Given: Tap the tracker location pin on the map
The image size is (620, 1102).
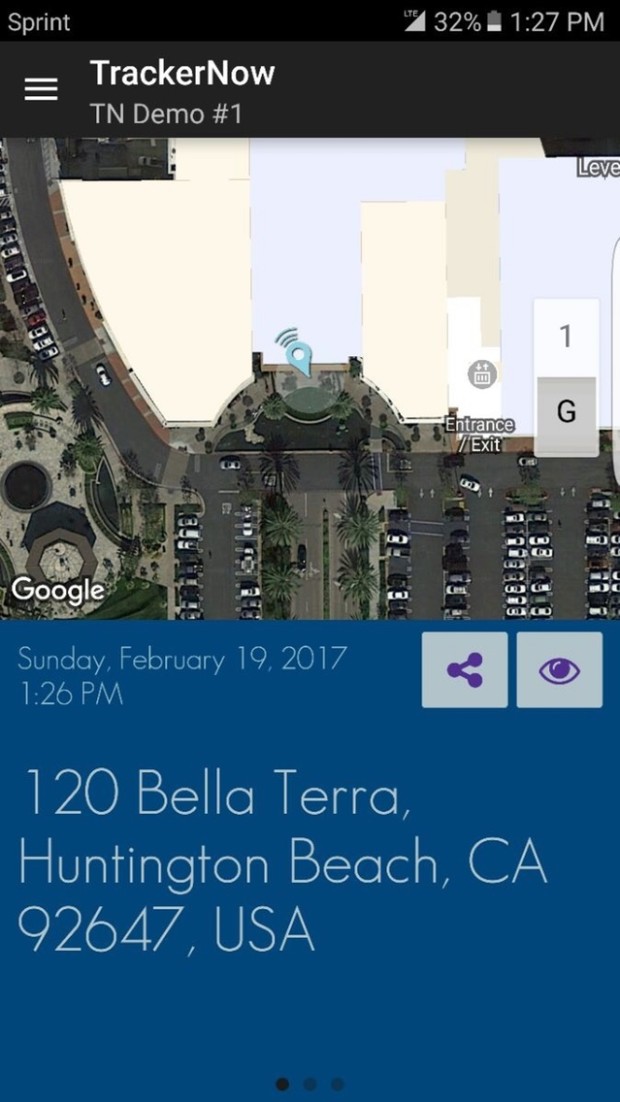Looking at the screenshot, I should 298,357.
